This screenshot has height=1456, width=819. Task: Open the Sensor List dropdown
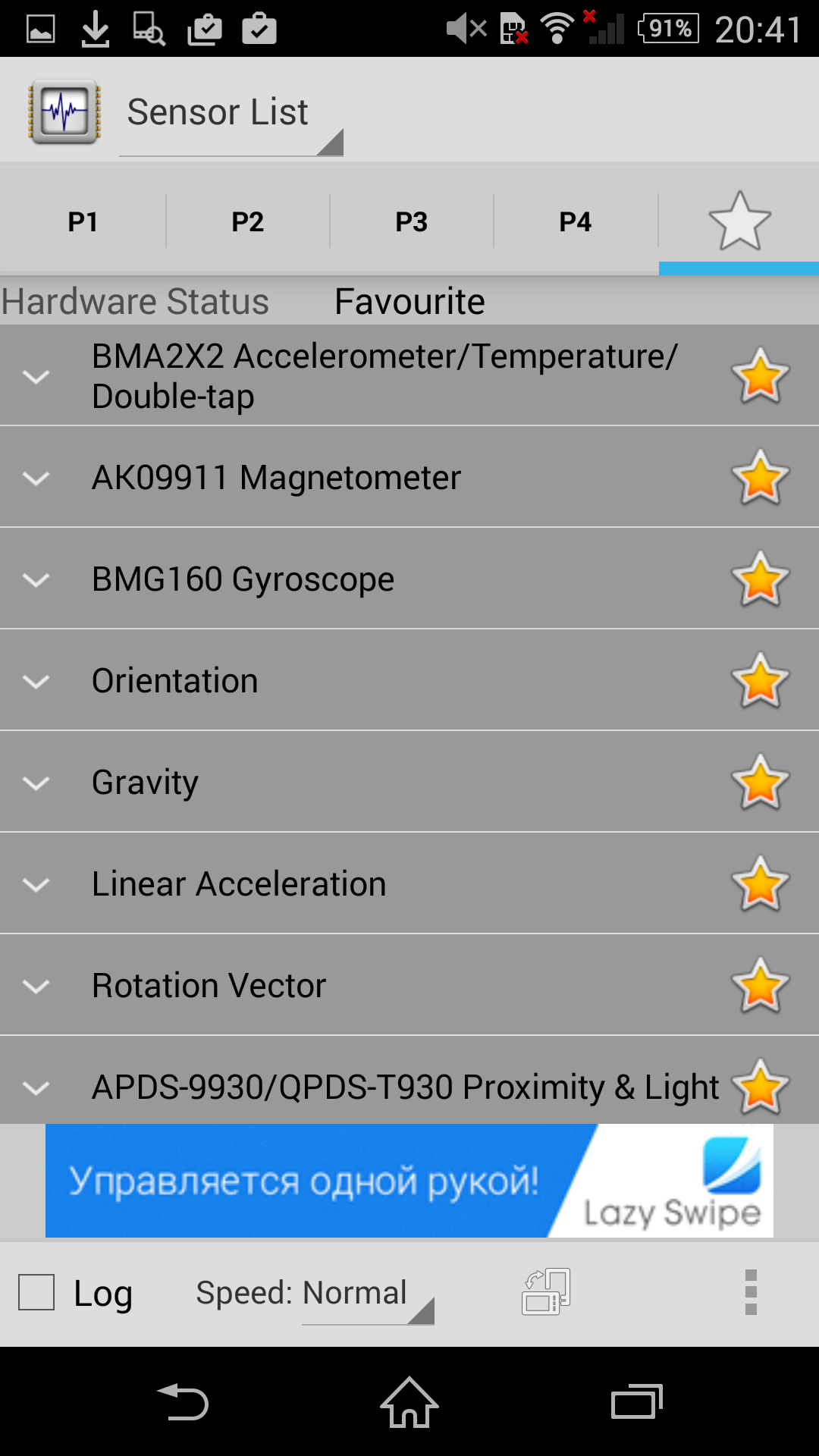[231, 114]
